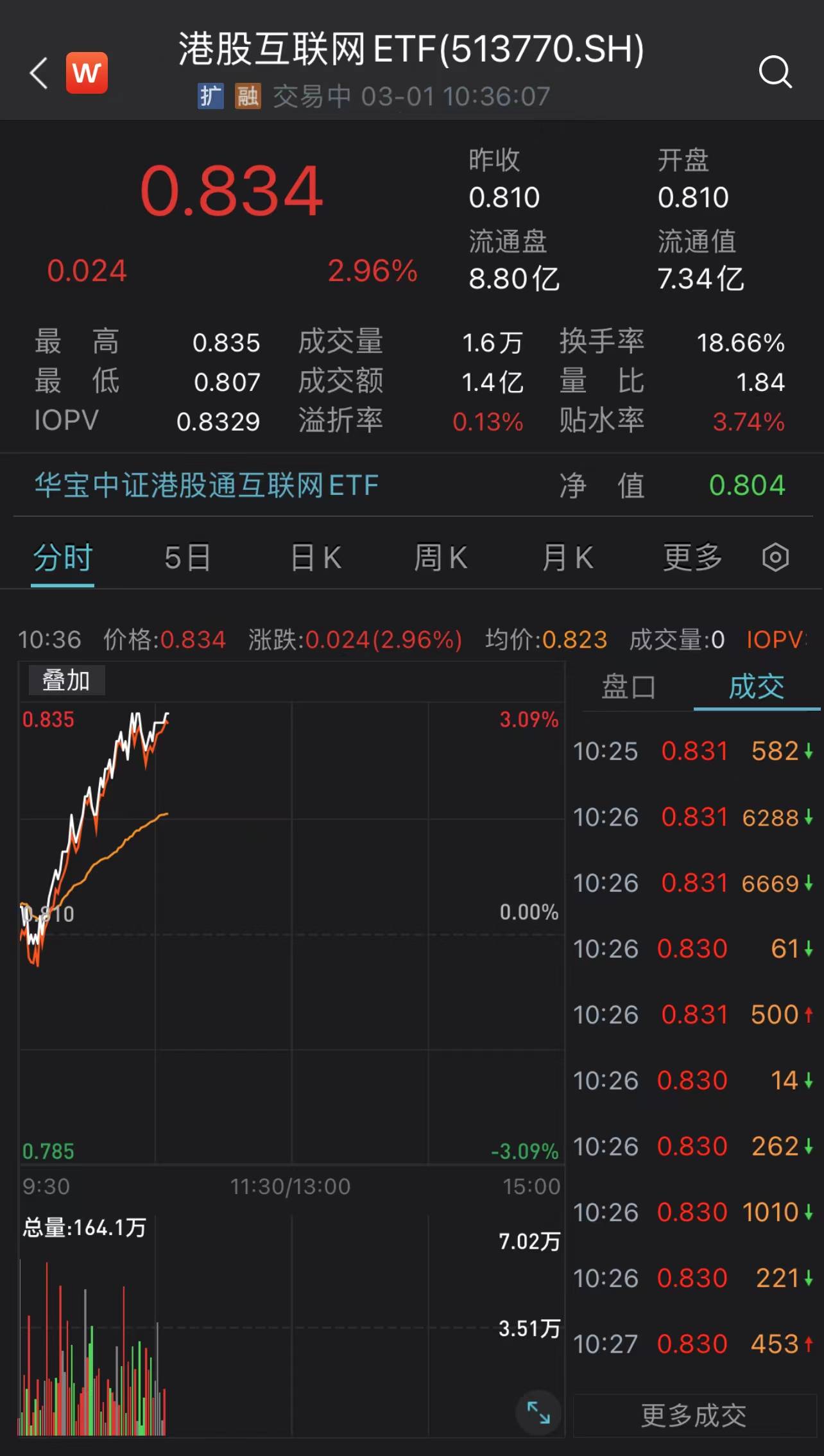Tap the 扩 margin-eligible badge

coord(210,96)
